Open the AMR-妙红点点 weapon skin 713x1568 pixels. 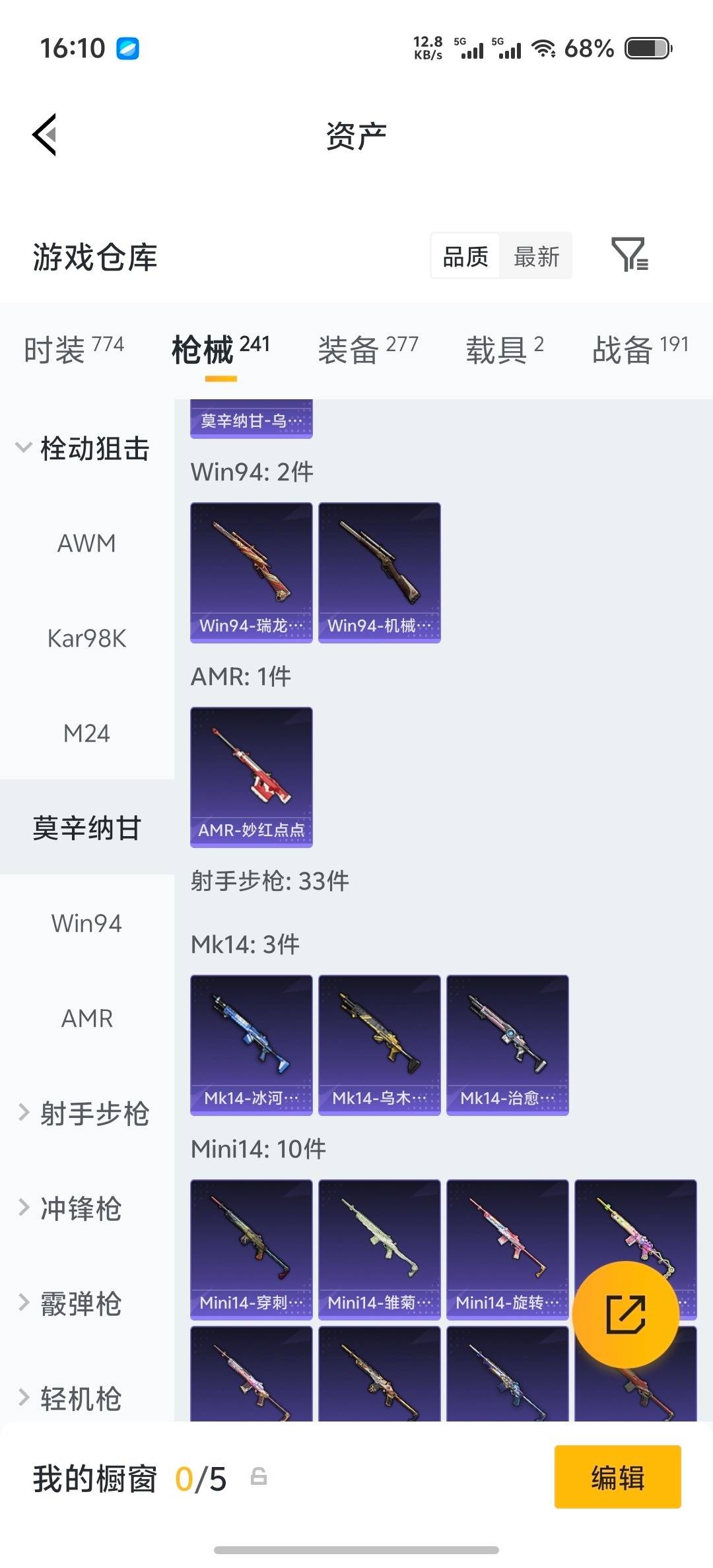251,777
